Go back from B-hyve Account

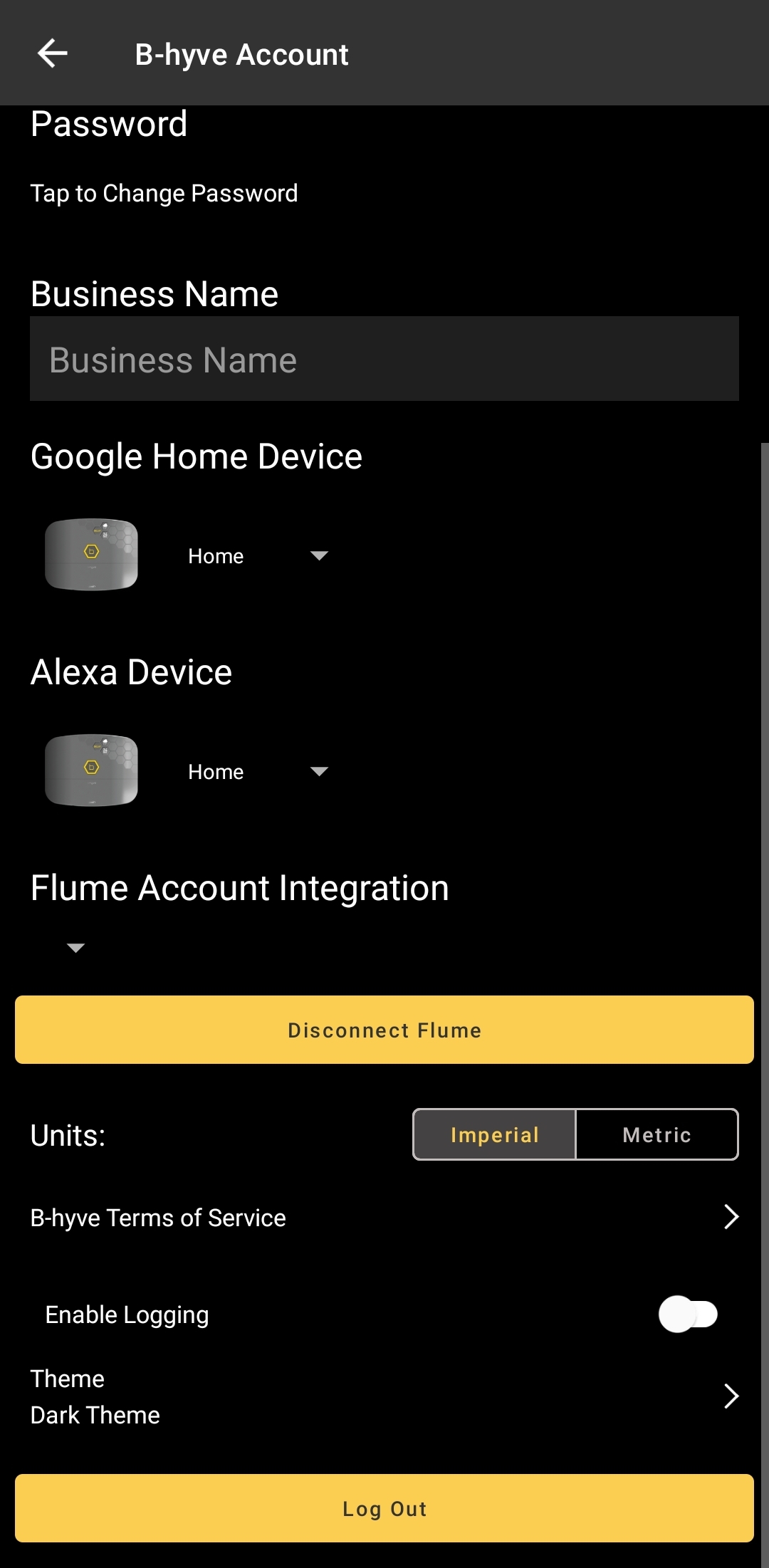pyautogui.click(x=52, y=54)
